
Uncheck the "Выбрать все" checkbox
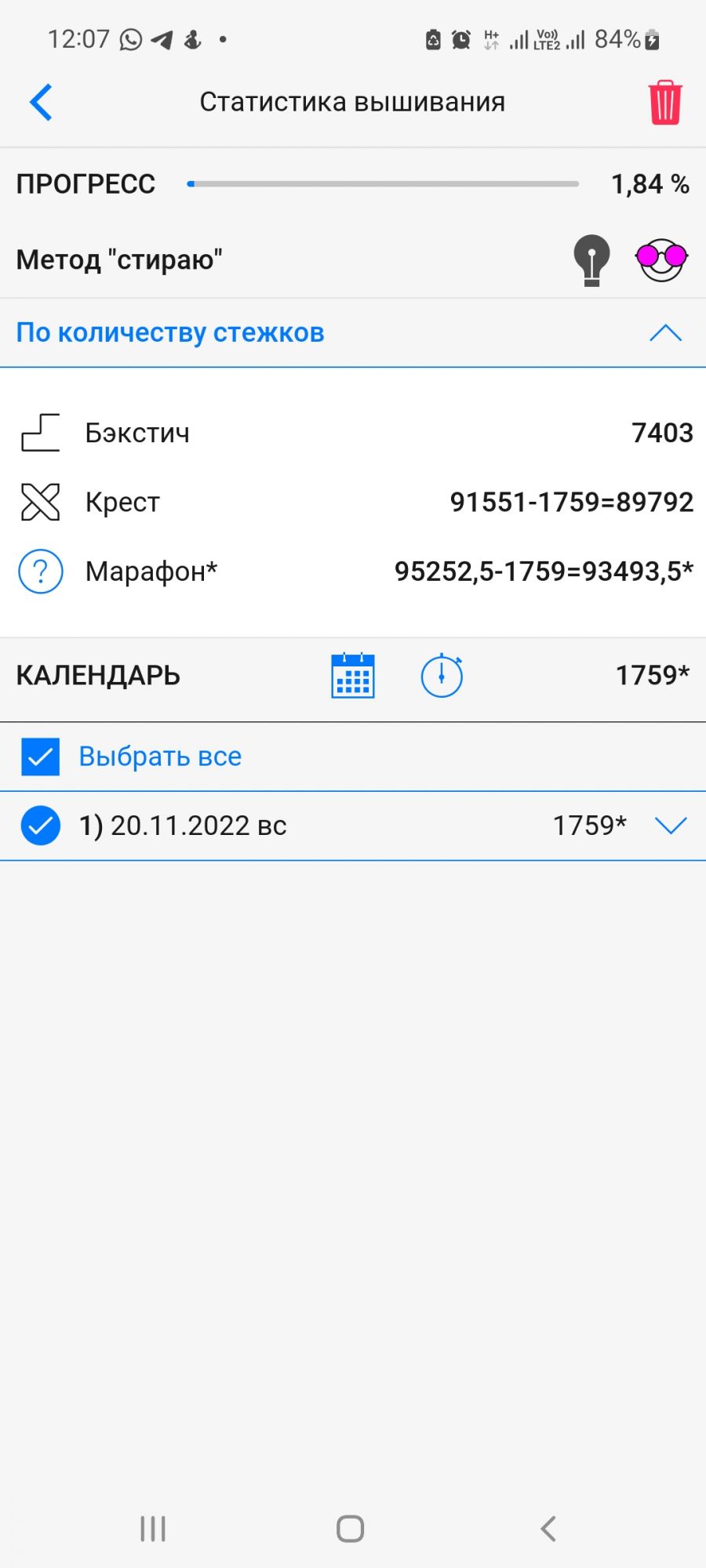point(41,757)
